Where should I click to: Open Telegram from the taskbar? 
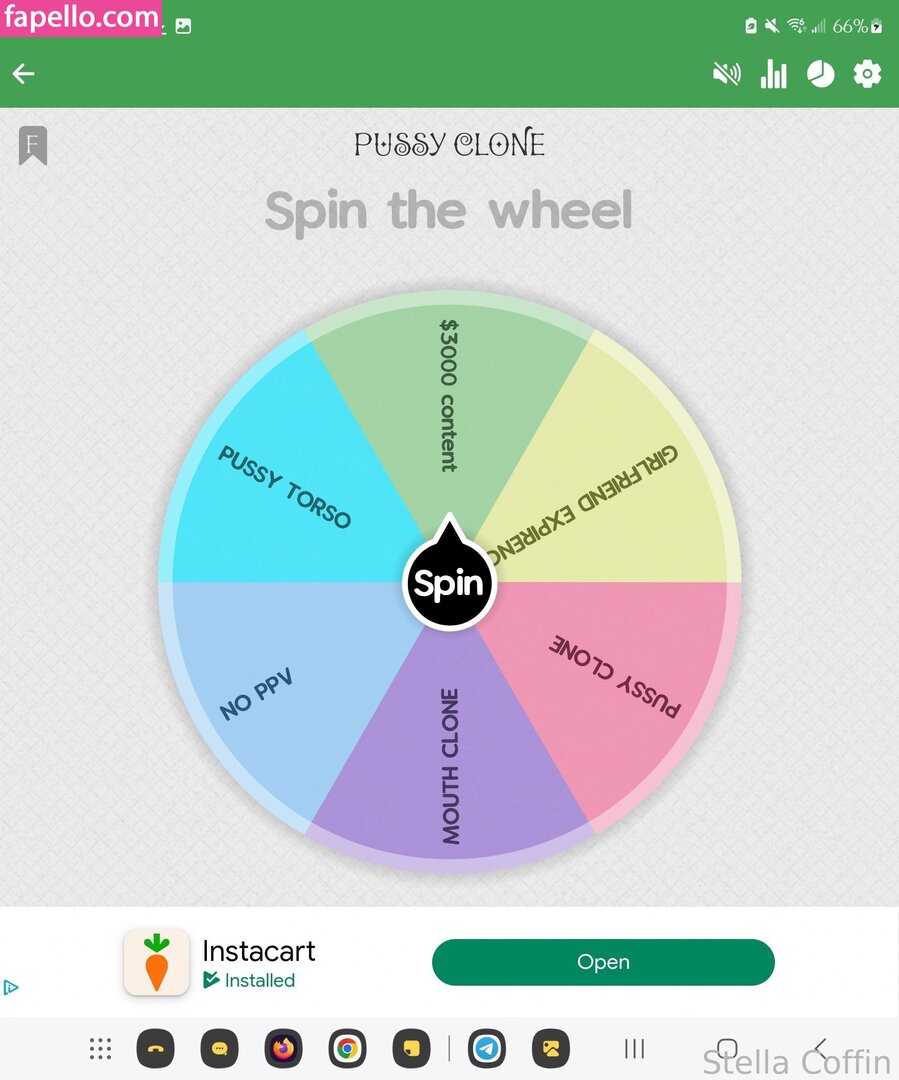pos(487,1049)
